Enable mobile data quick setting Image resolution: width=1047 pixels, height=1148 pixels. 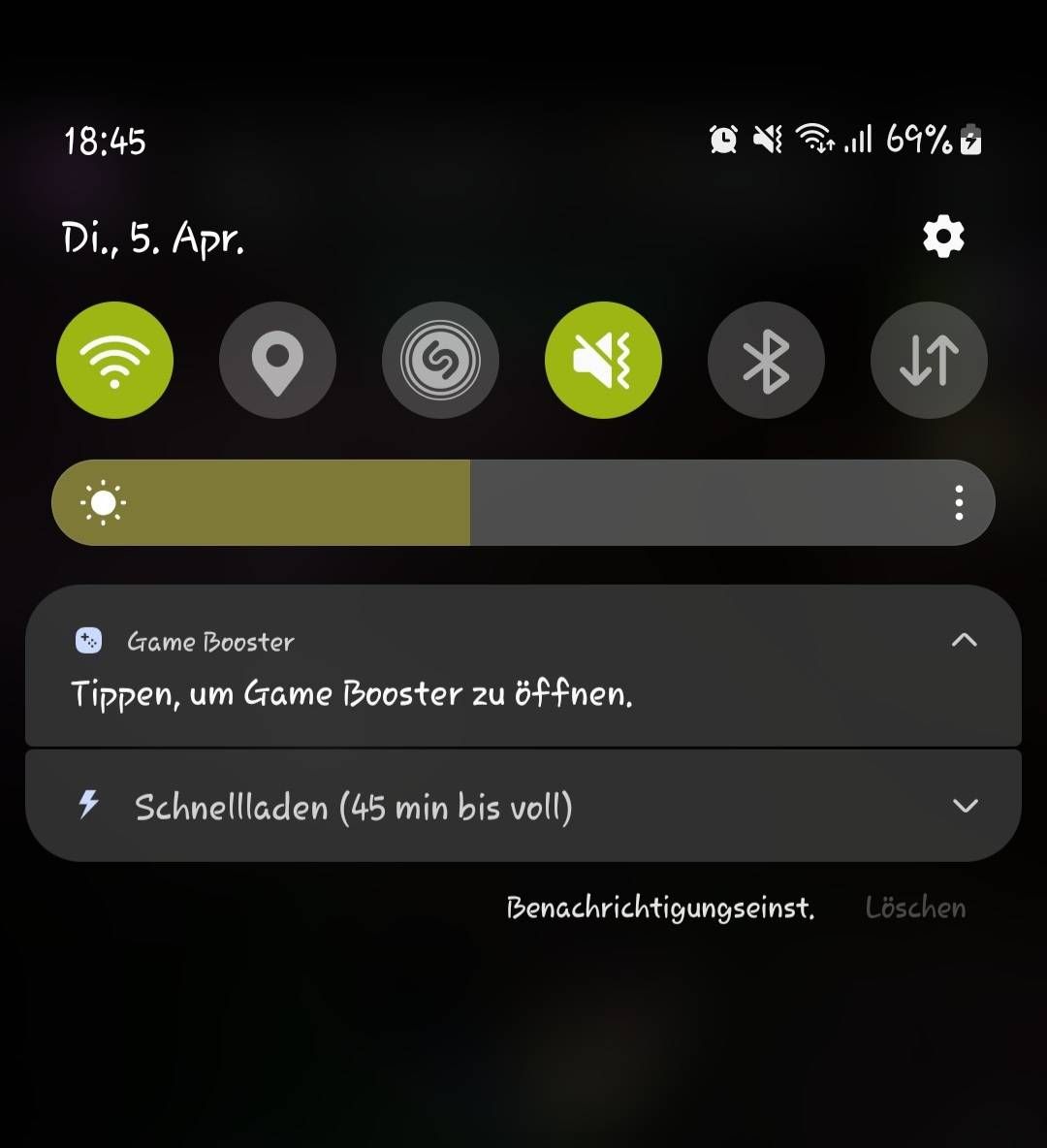[929, 359]
